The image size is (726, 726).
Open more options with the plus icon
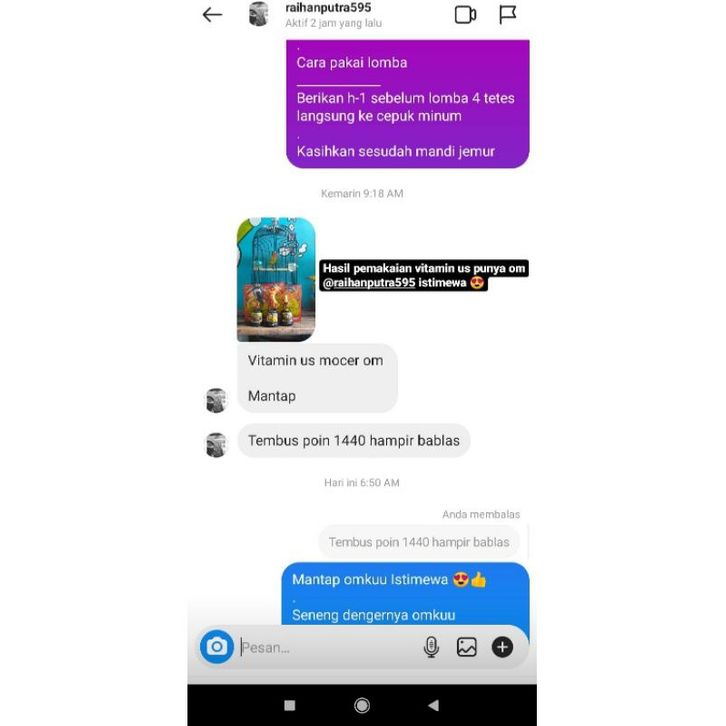[x=502, y=647]
